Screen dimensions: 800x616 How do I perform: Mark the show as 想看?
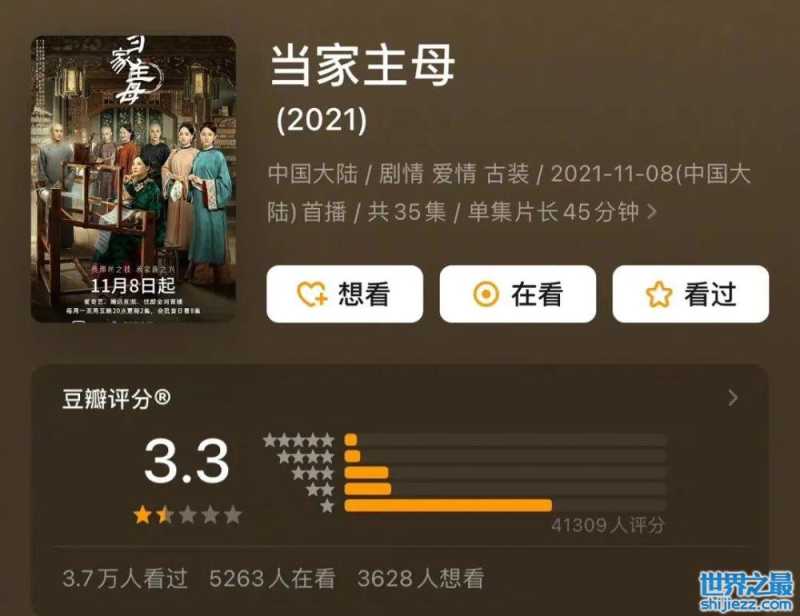click(344, 294)
